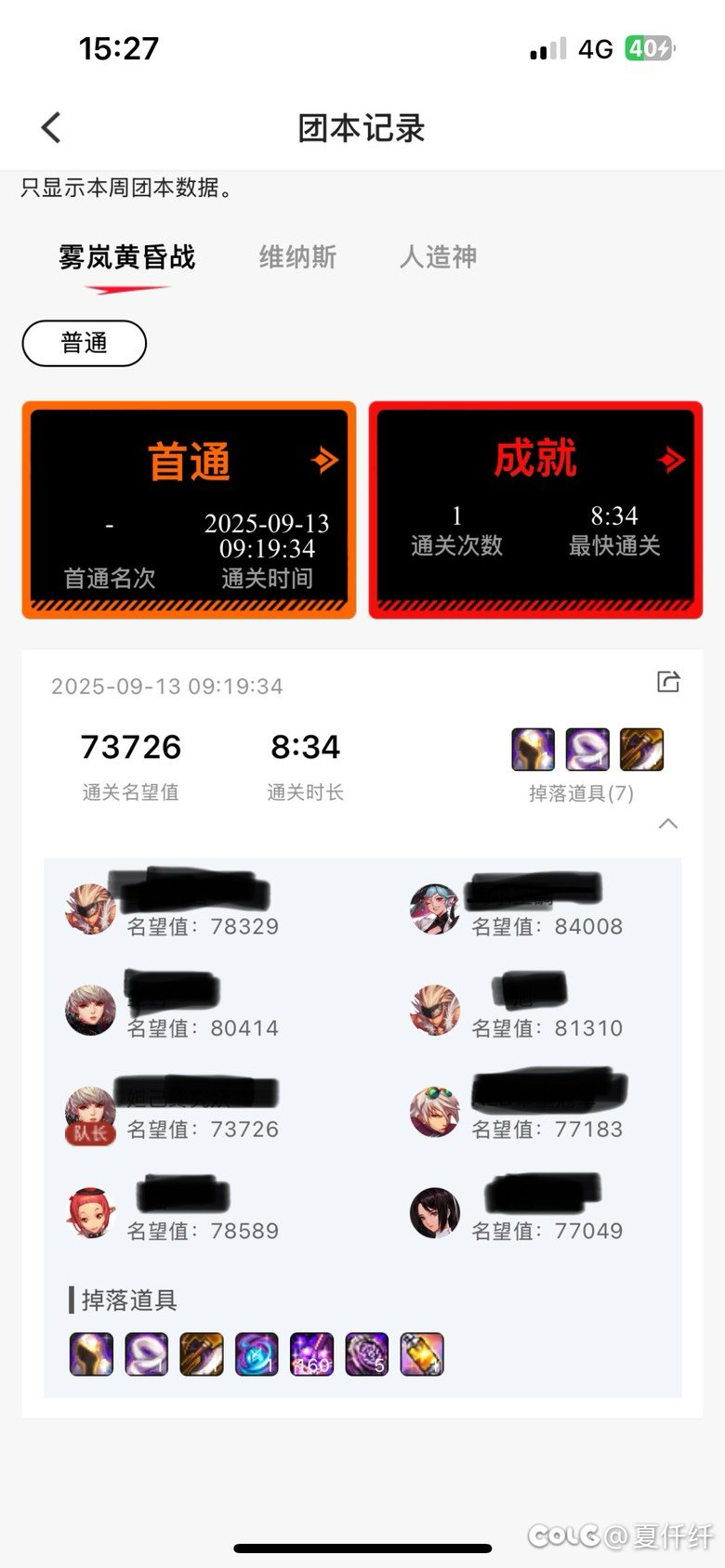Image resolution: width=725 pixels, height=1568 pixels.
Task: Switch to the 人造神 tab
Action: click(438, 256)
